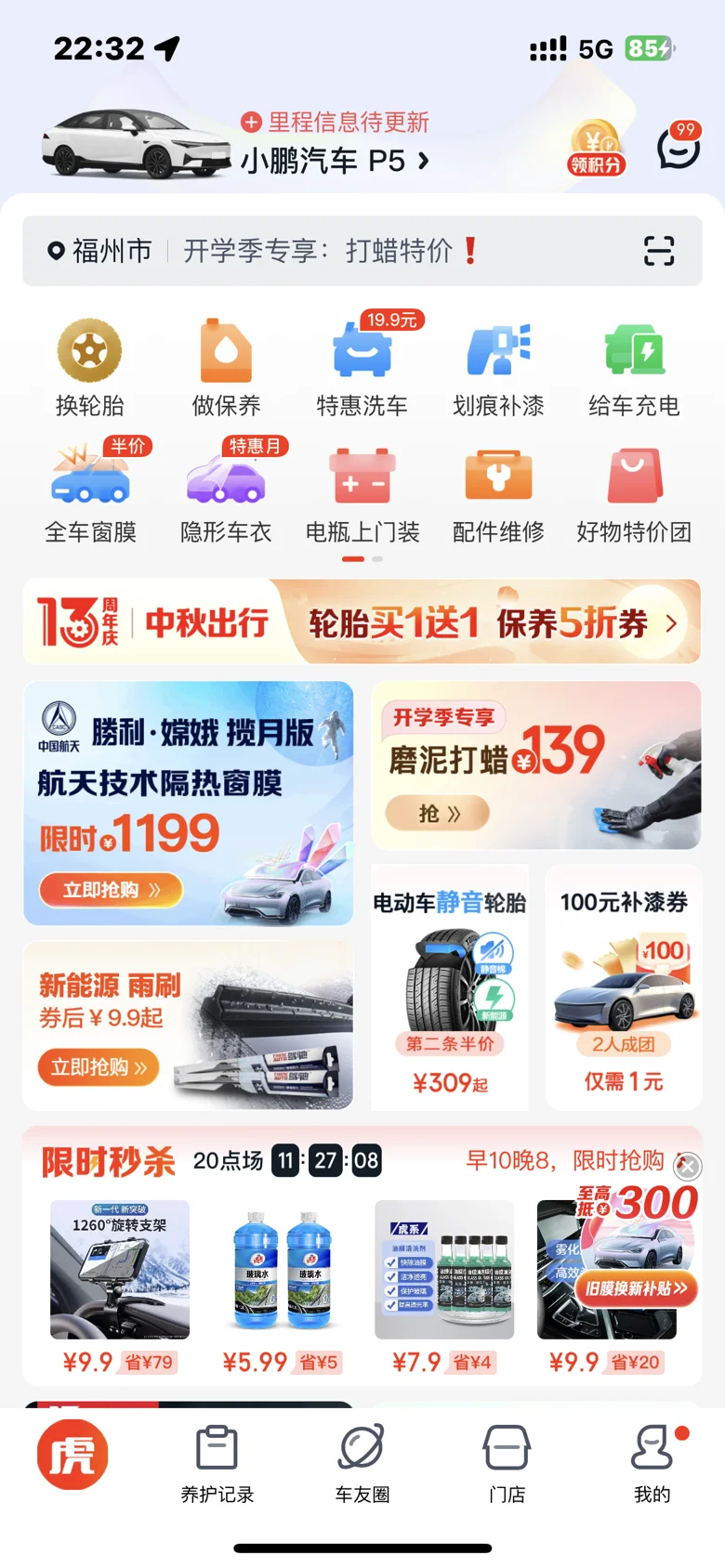
Task: Switch to the 门店 tab
Action: click(507, 1462)
